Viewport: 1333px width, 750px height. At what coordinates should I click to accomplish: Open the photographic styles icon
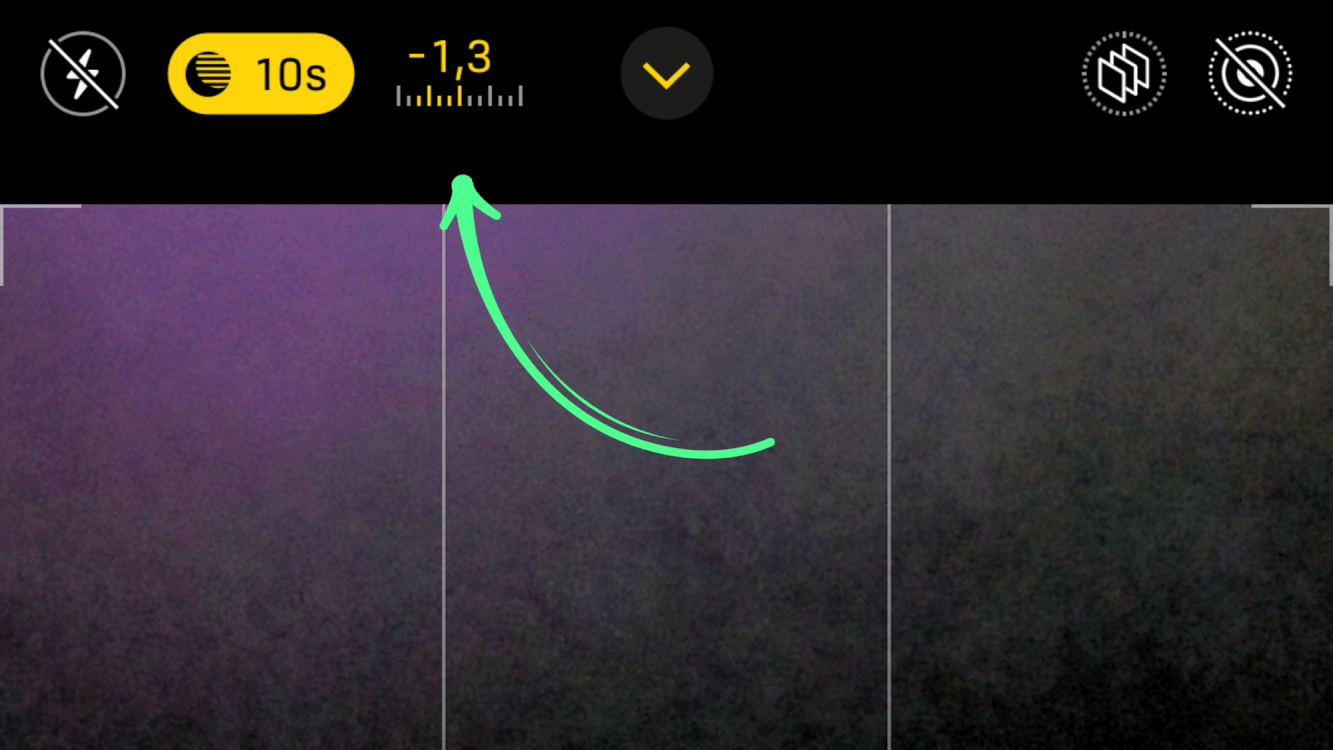[1124, 74]
